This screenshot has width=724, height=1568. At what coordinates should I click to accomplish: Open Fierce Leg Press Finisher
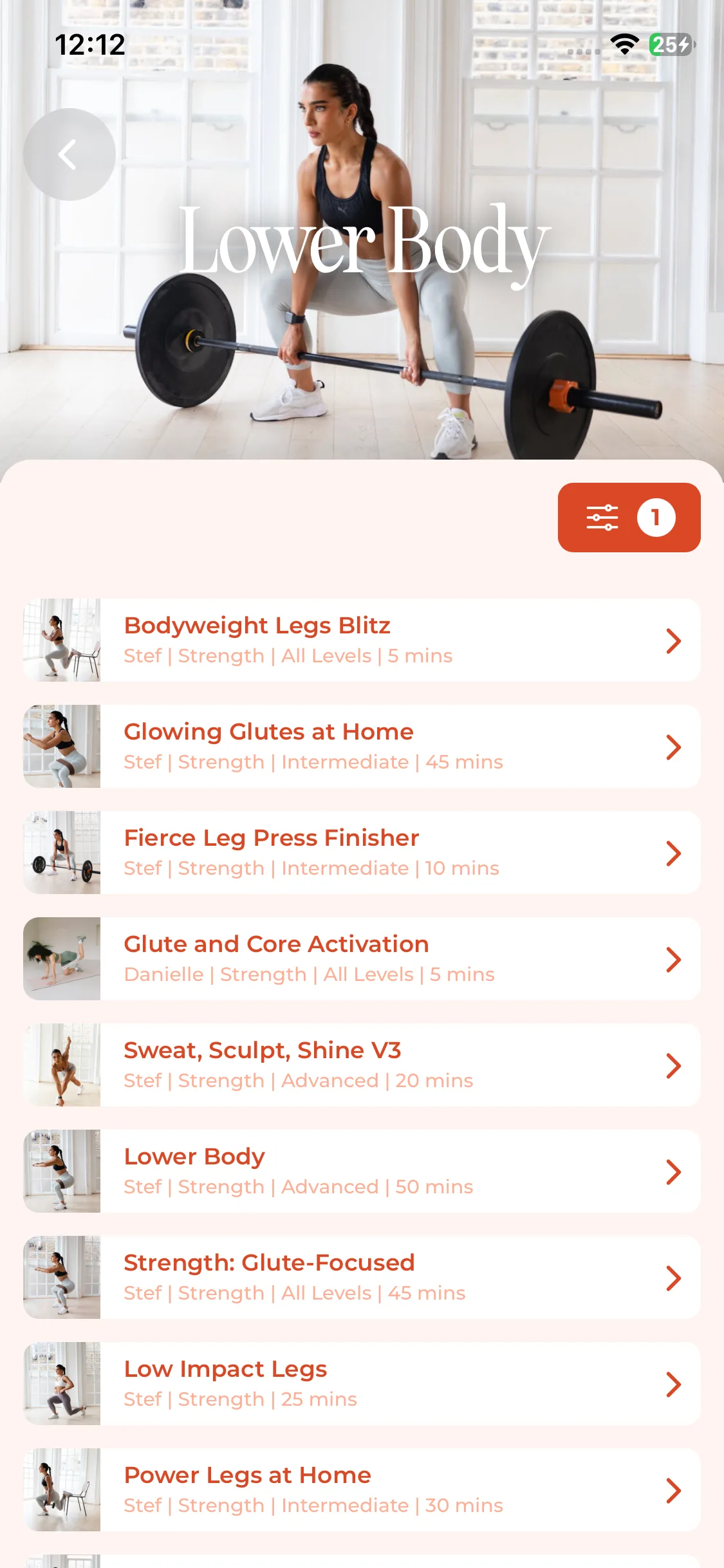362,853
